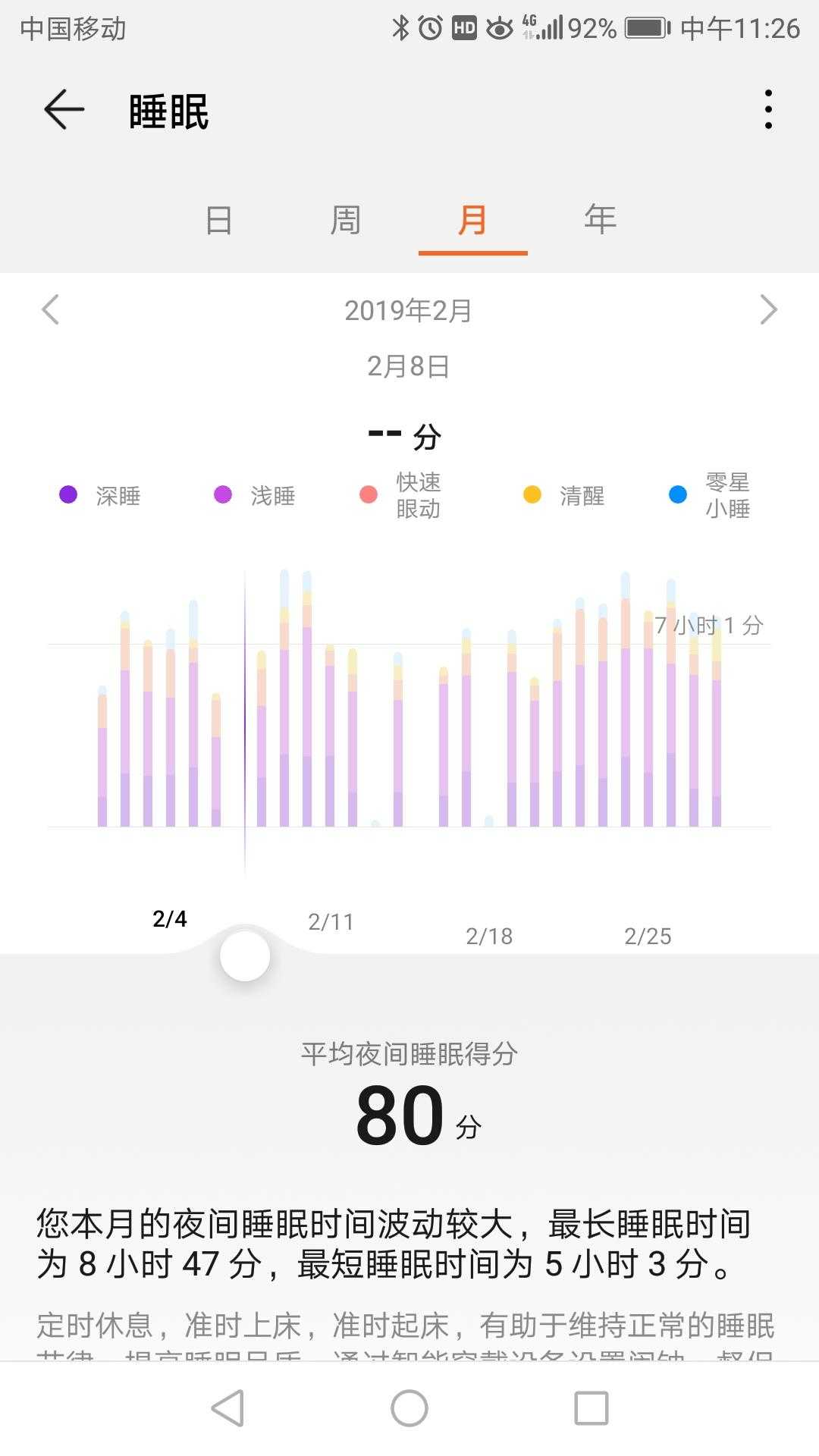Screen dimensions: 819x1456
Task: Switch to the 日 tab
Action: coord(218,221)
